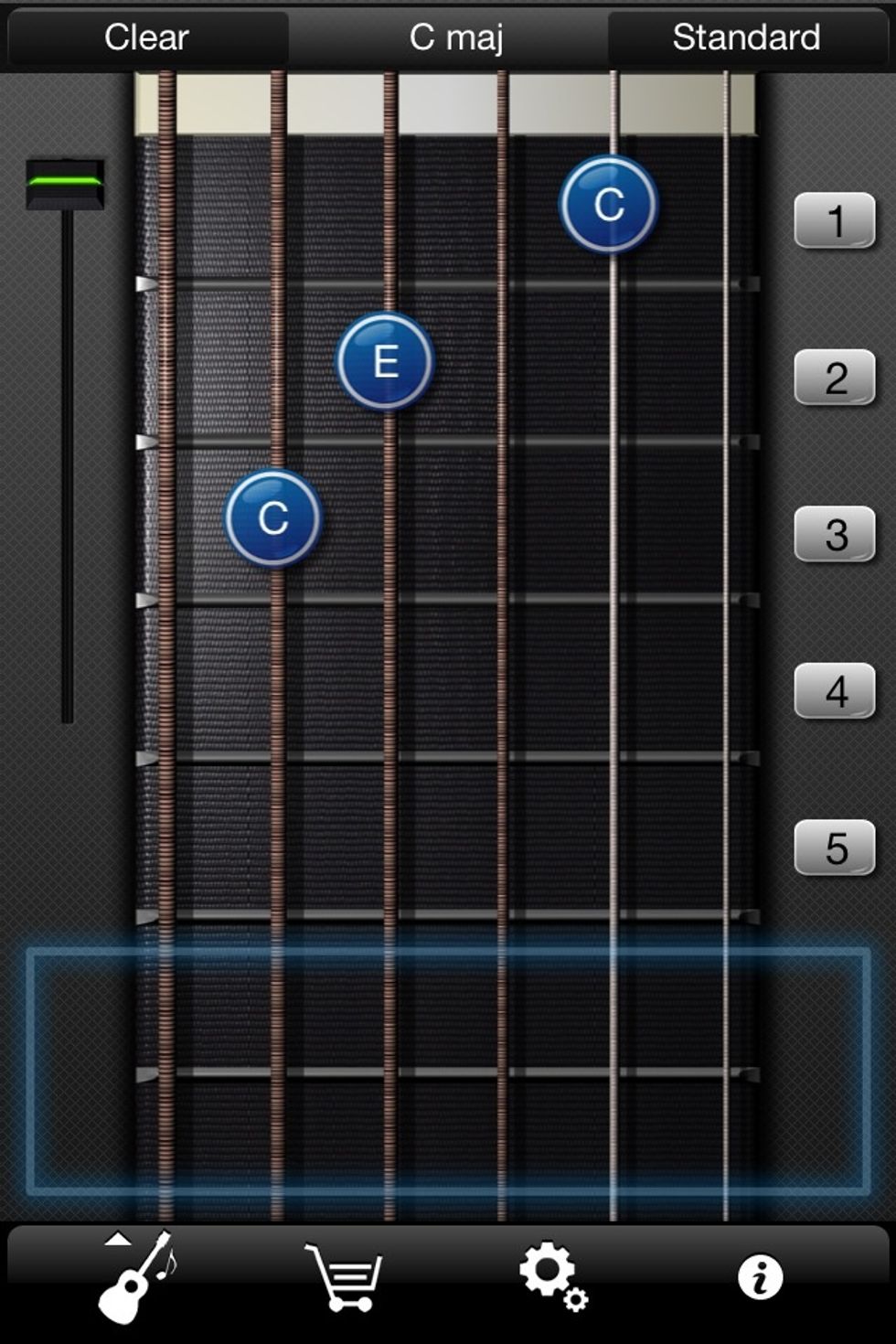
Task: Select the guitar instrument icon
Action: pos(128,1280)
